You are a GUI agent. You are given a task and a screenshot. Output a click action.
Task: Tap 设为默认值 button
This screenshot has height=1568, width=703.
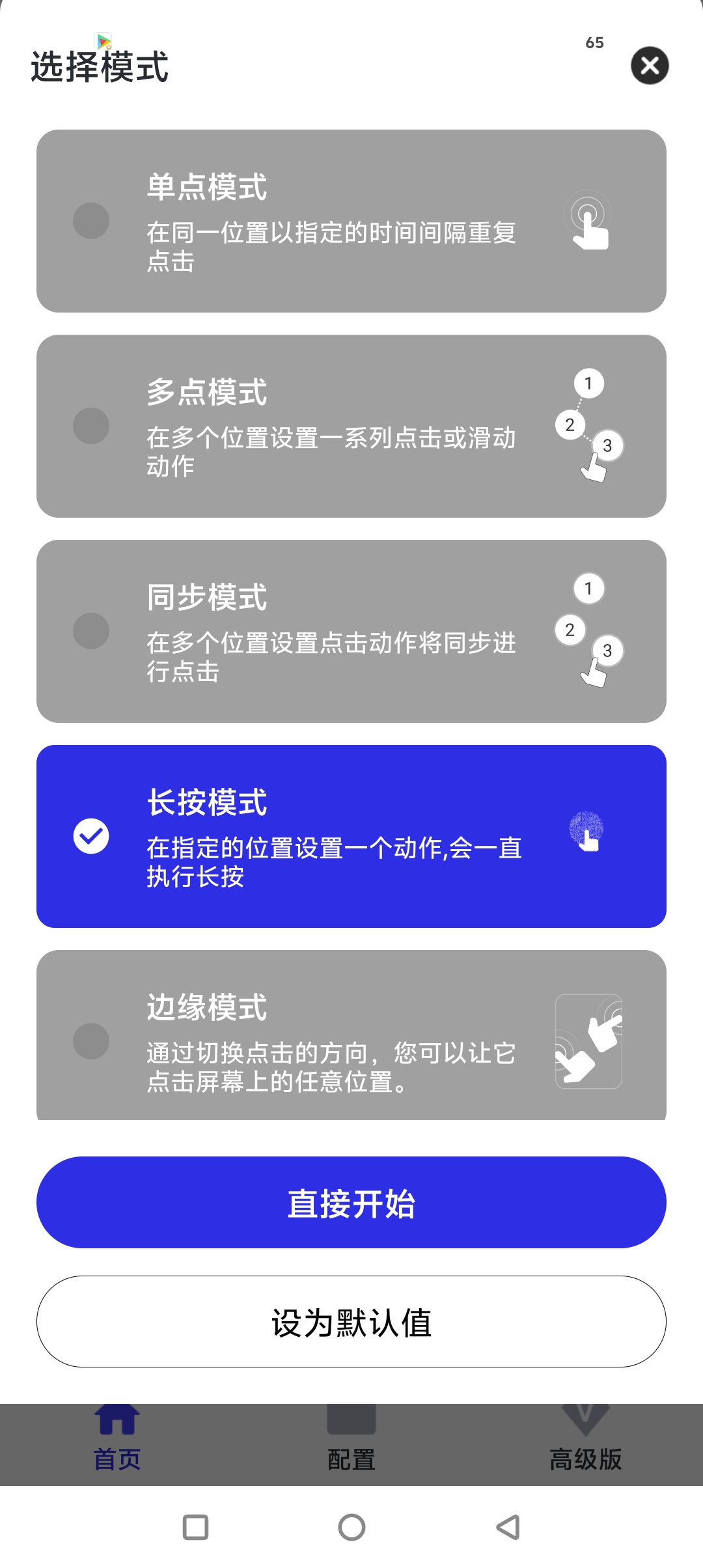point(351,1321)
